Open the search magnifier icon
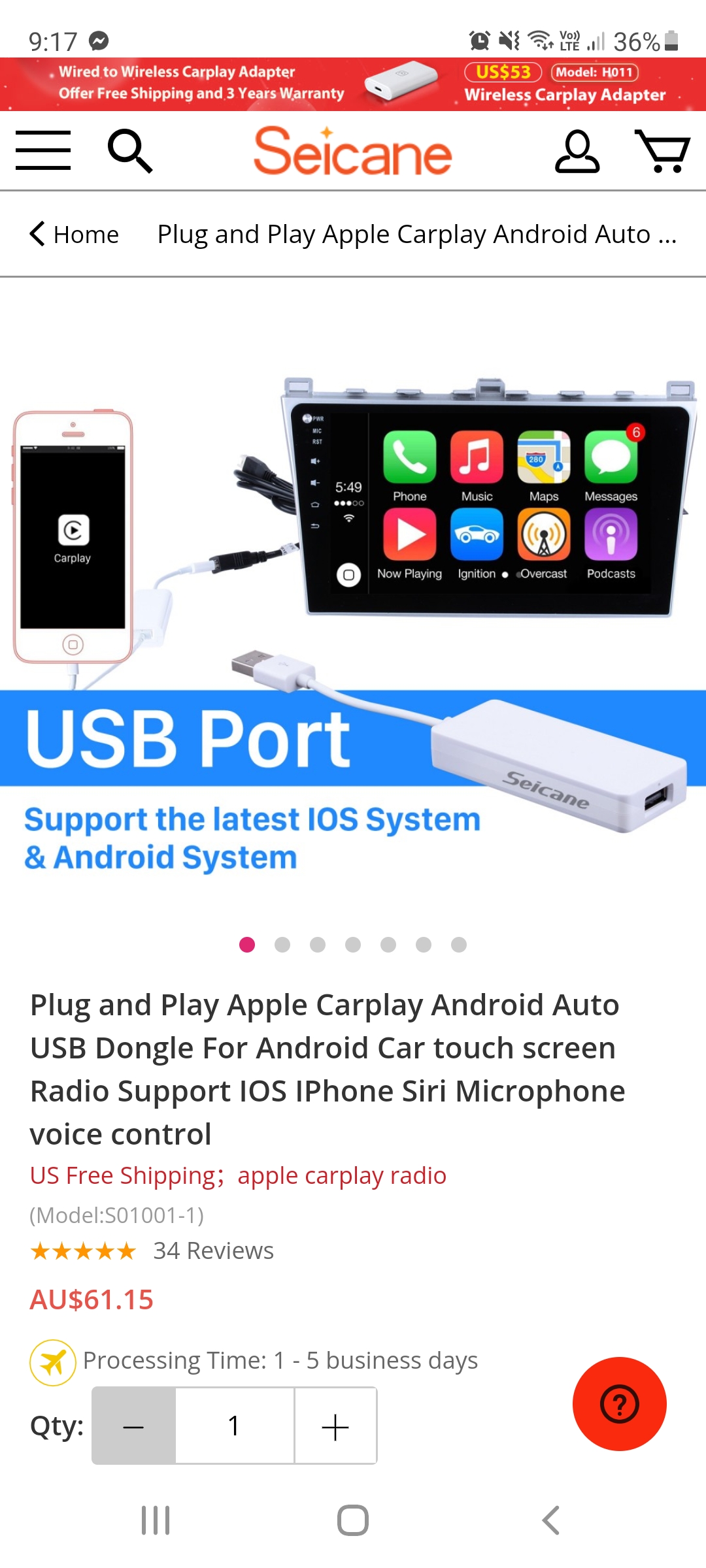 tap(129, 151)
